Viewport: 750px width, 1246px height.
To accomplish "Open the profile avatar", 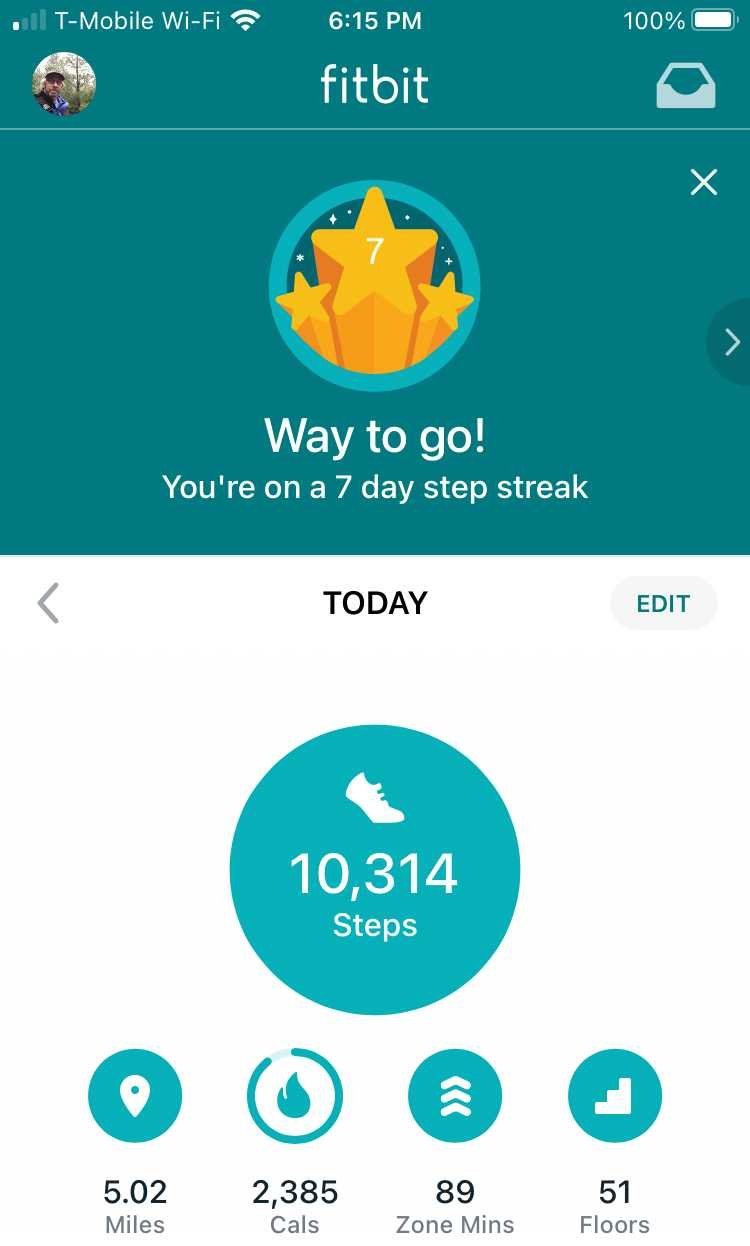I will 64,84.
